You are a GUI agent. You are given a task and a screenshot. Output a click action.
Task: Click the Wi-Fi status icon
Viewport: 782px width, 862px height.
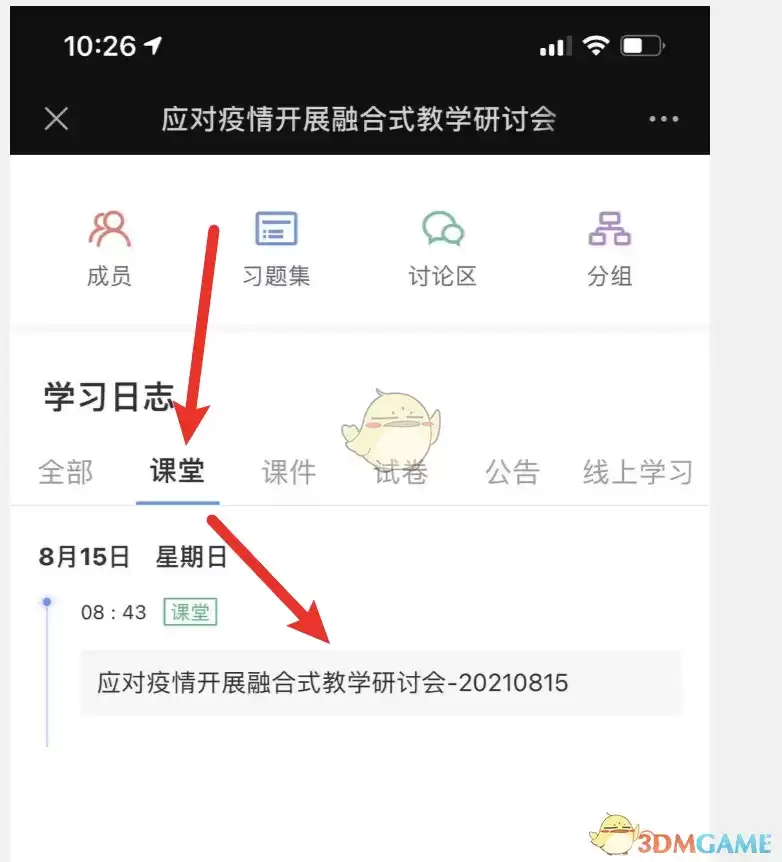pos(599,44)
